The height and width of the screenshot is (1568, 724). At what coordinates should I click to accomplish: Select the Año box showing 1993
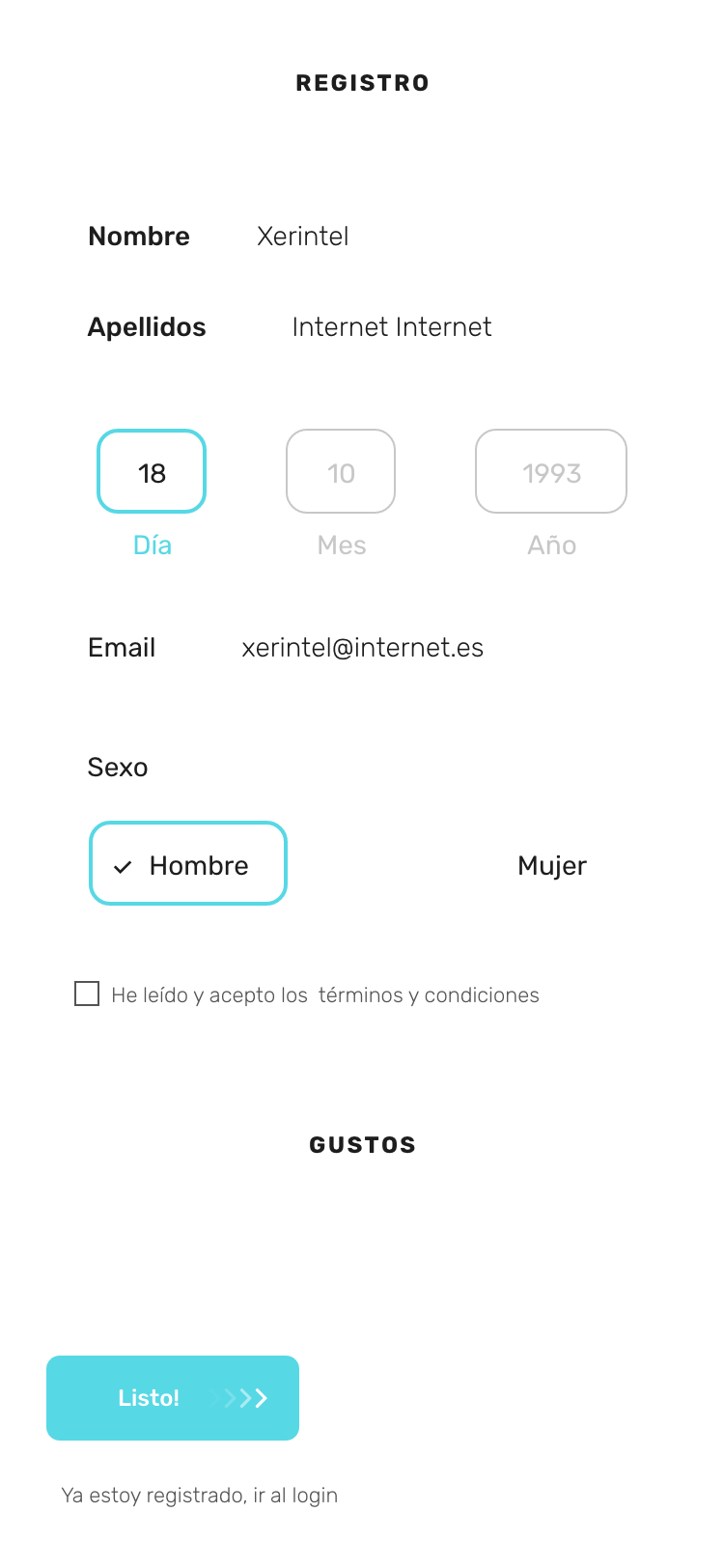[x=551, y=472]
